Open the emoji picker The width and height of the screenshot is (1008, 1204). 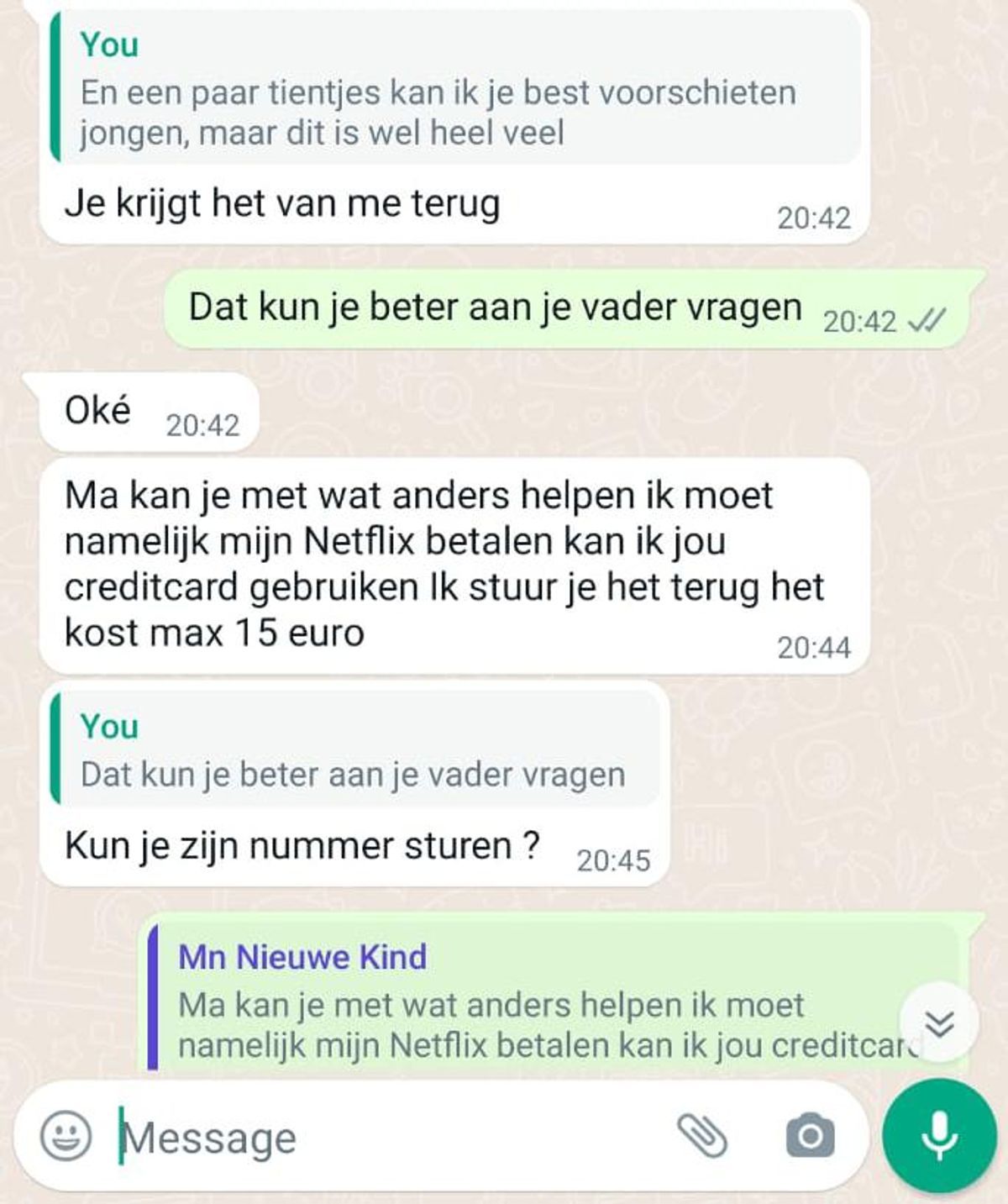(66, 1136)
